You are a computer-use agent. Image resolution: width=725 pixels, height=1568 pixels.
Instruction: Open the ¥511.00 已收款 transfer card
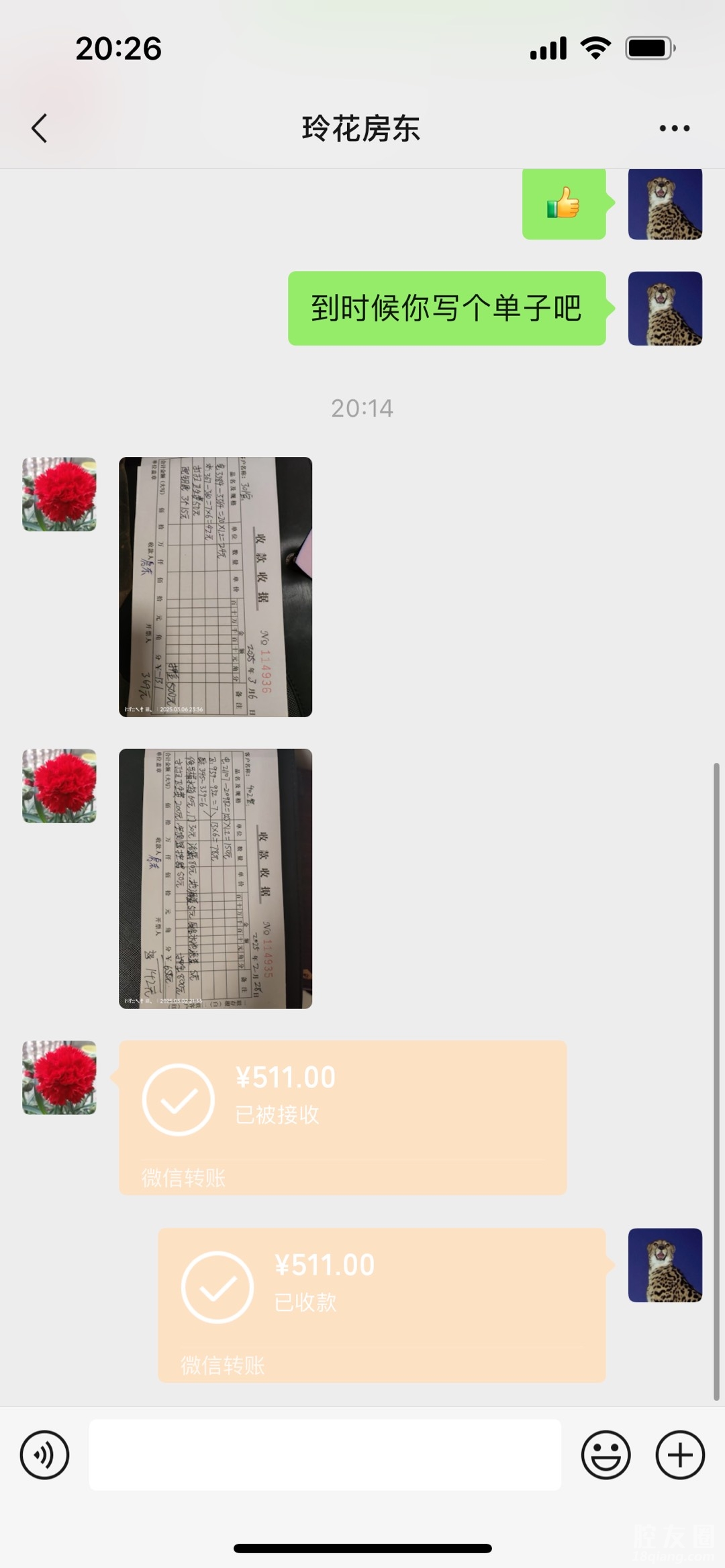point(381,1305)
